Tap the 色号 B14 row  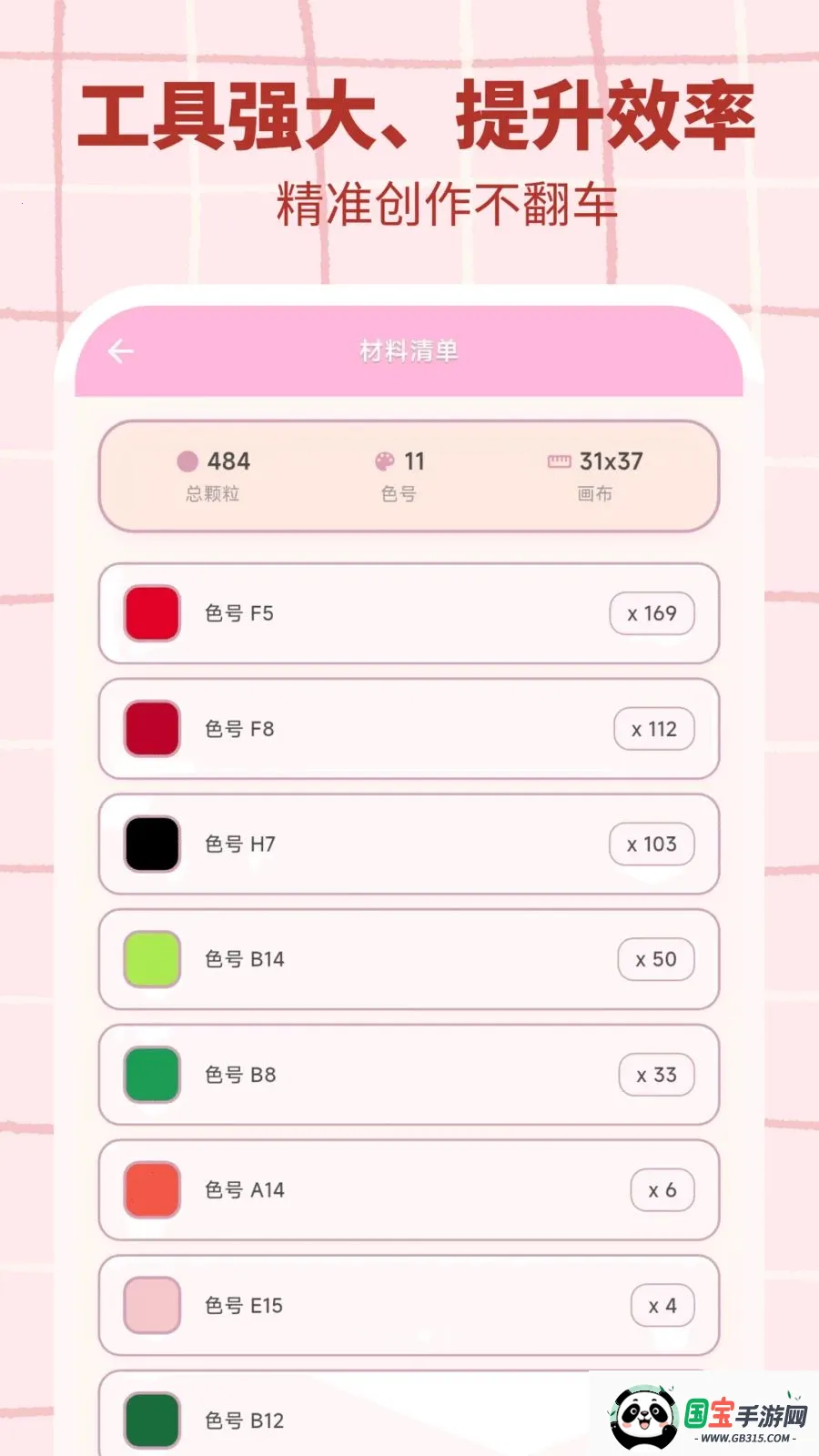tap(409, 959)
